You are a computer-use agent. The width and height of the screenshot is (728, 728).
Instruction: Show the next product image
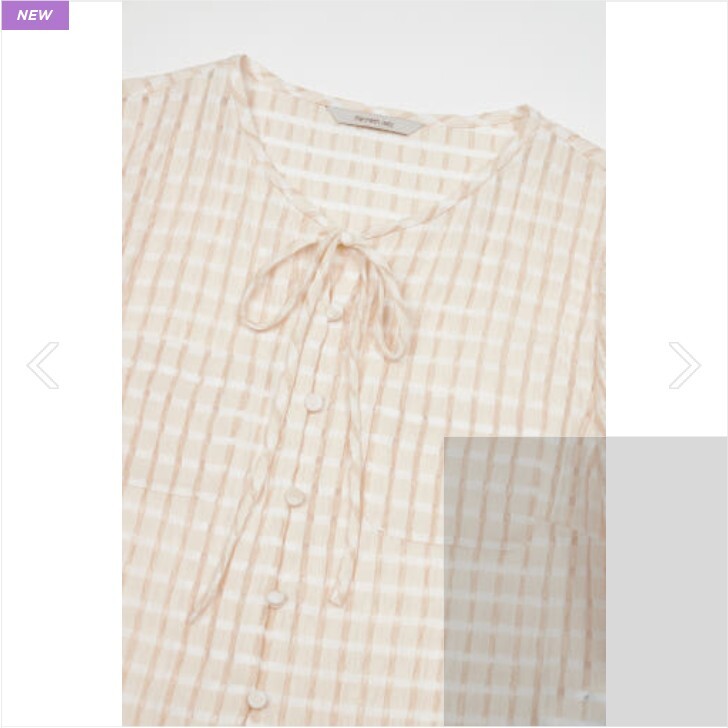[684, 365]
